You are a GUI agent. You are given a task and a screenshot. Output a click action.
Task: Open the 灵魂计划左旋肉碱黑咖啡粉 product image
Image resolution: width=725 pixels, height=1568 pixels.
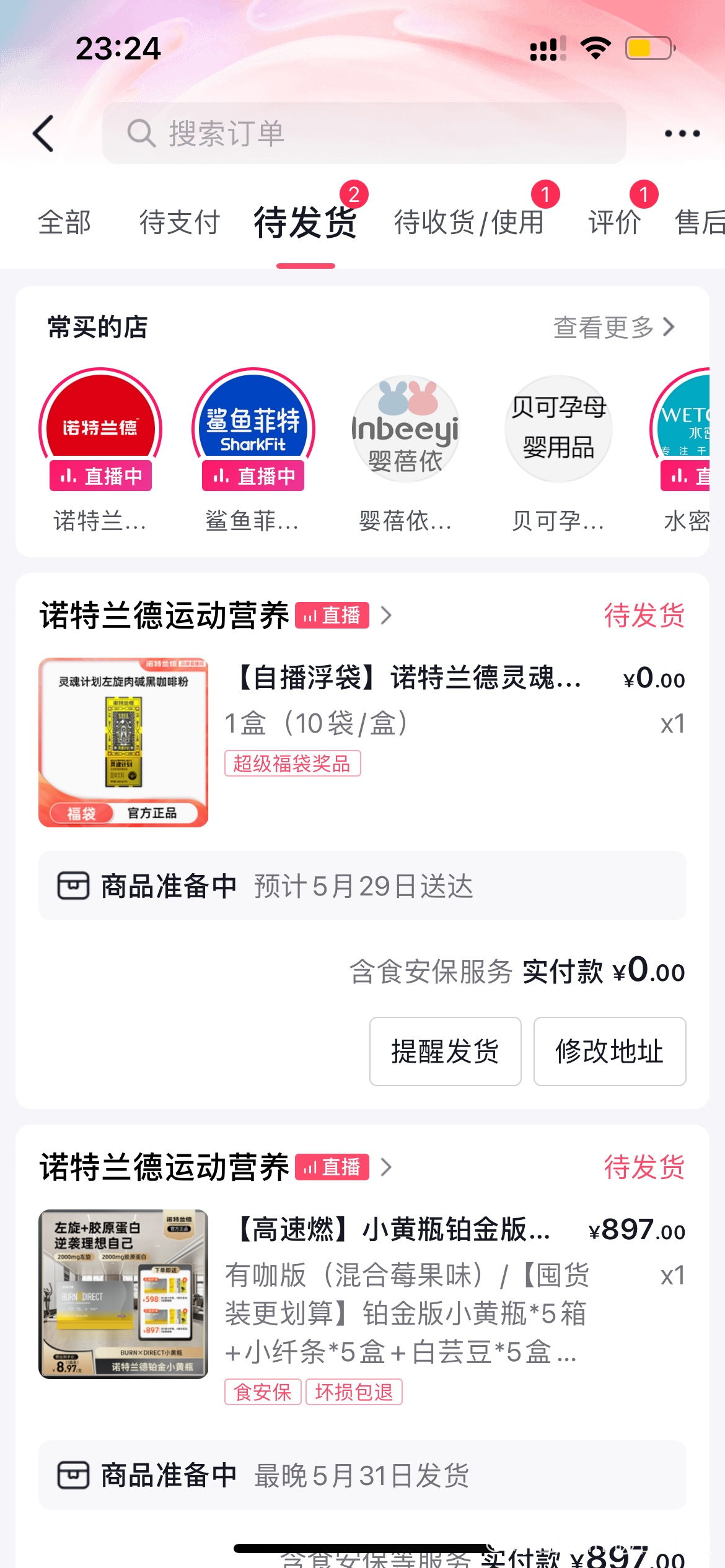[123, 742]
